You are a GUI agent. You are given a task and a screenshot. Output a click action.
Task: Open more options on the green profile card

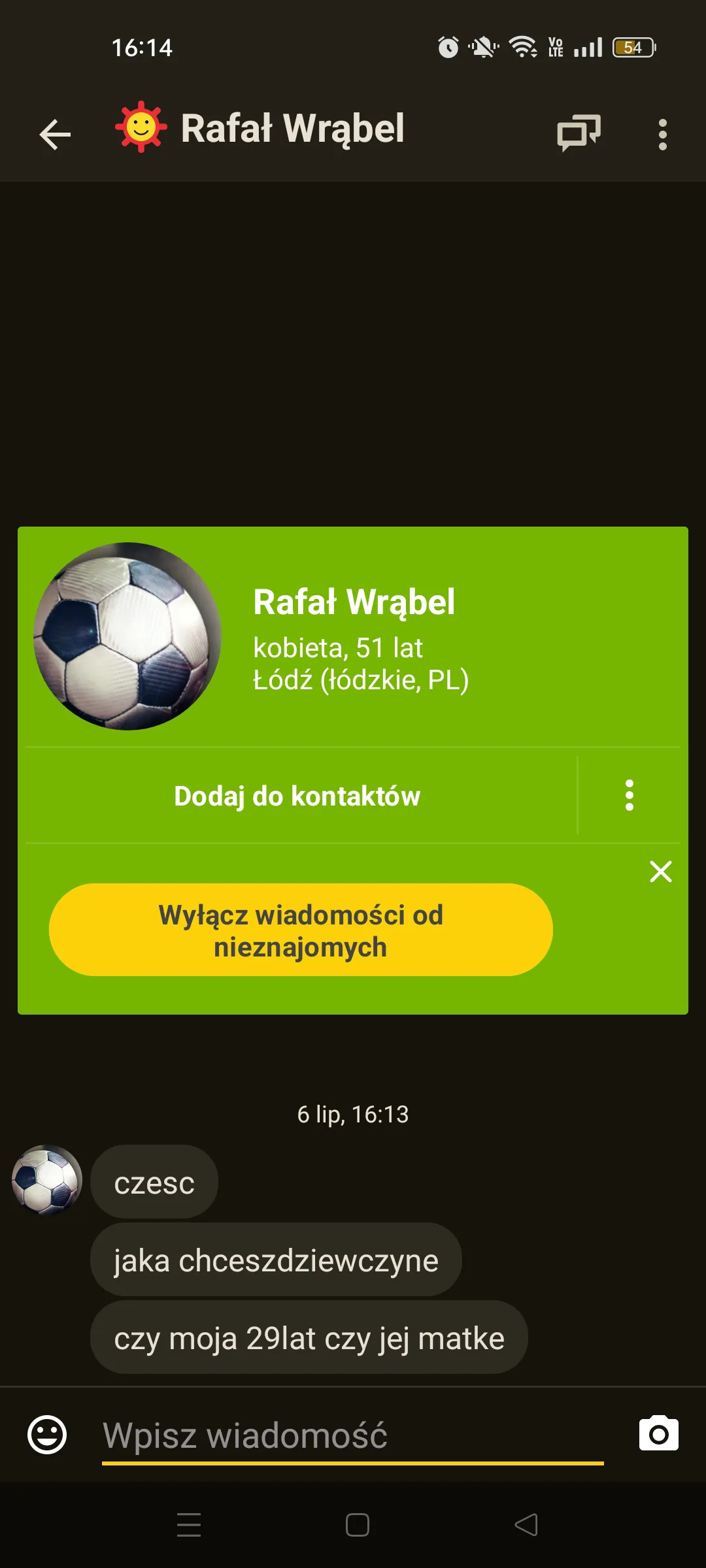click(x=629, y=795)
